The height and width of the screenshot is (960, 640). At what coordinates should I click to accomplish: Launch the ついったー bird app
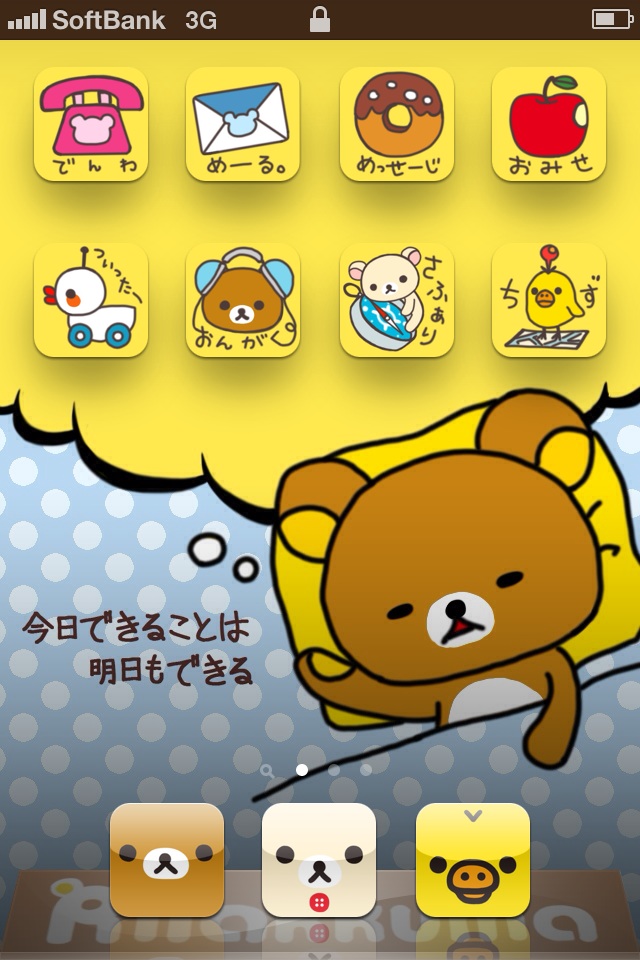click(x=91, y=300)
